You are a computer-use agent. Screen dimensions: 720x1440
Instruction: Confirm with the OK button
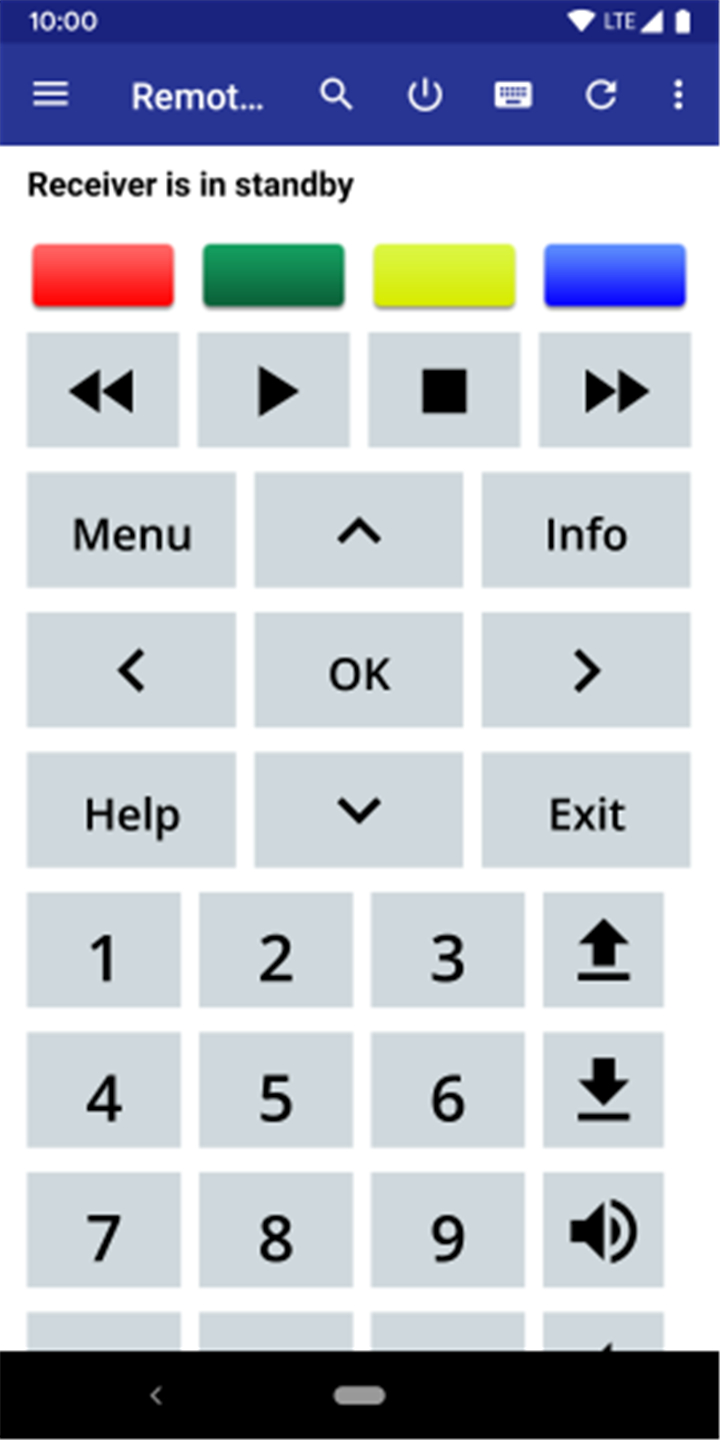click(359, 670)
